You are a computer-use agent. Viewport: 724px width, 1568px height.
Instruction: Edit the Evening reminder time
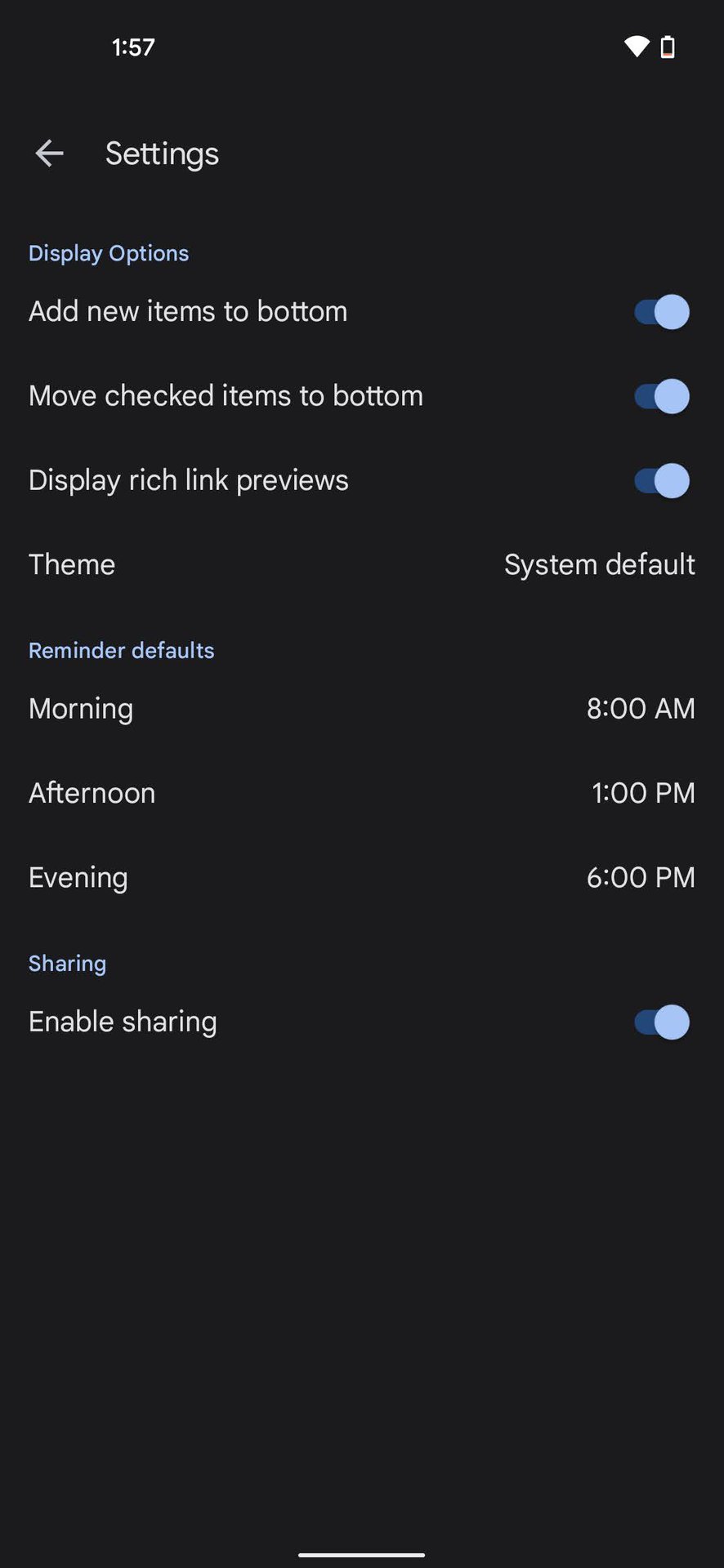click(x=361, y=878)
